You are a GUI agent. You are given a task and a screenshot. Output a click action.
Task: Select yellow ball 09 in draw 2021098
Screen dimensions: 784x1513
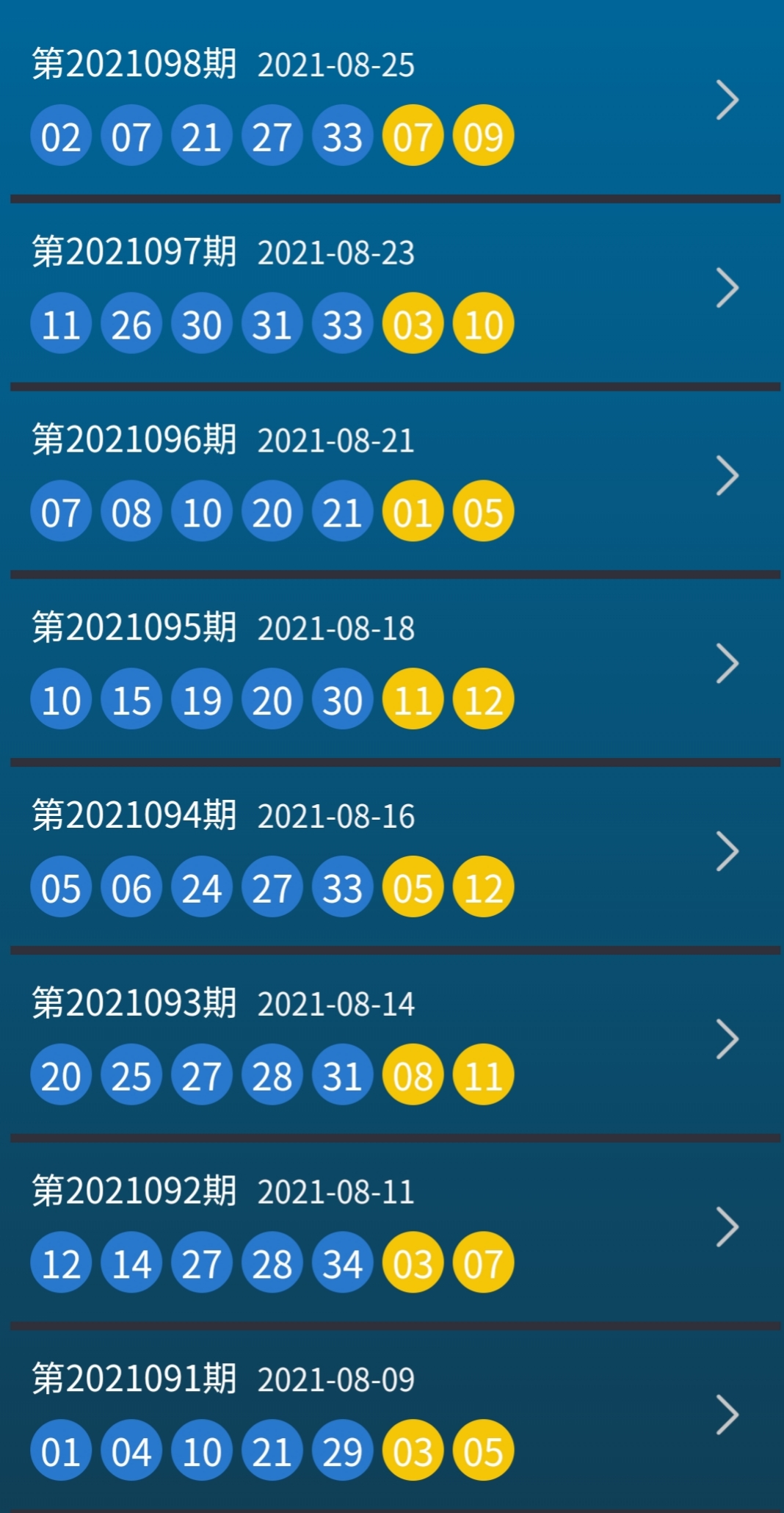[482, 134]
